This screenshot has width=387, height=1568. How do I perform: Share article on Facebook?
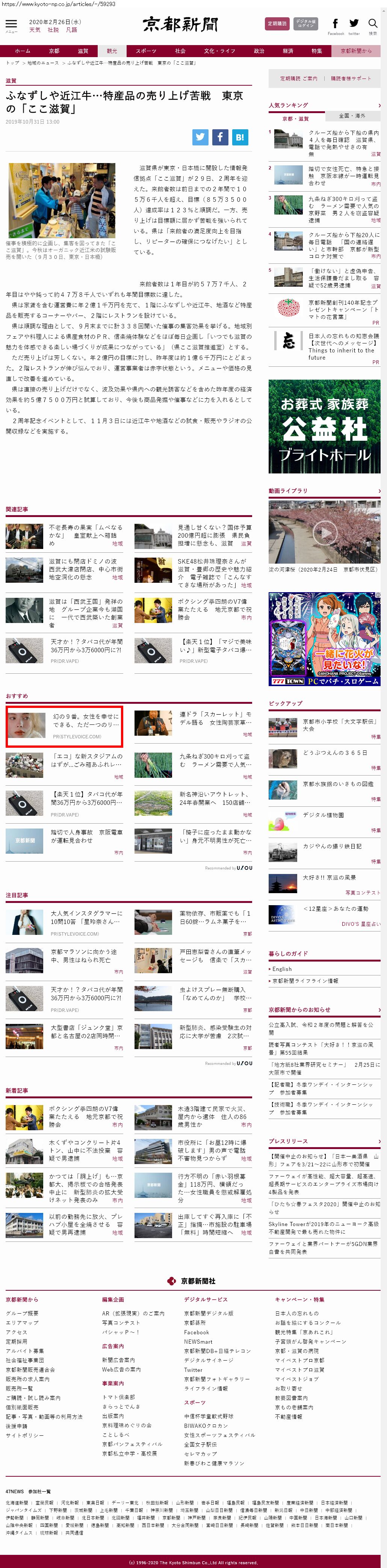[x=220, y=137]
